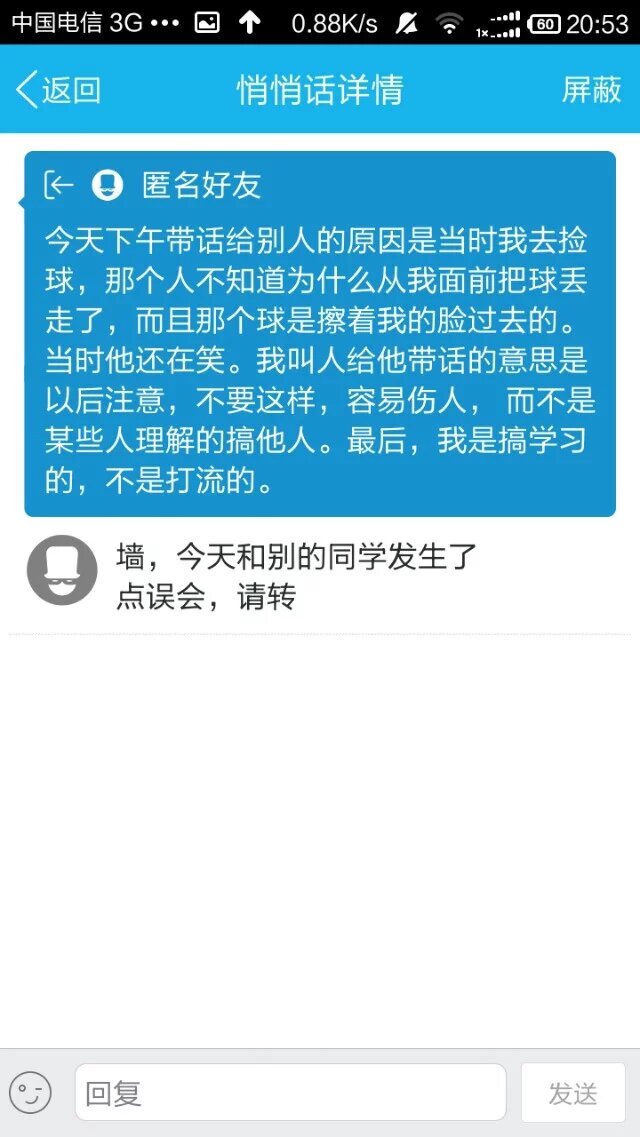Screen dimensions: 640x1137
Task: Open the emoji picker
Action: [x=30, y=1092]
